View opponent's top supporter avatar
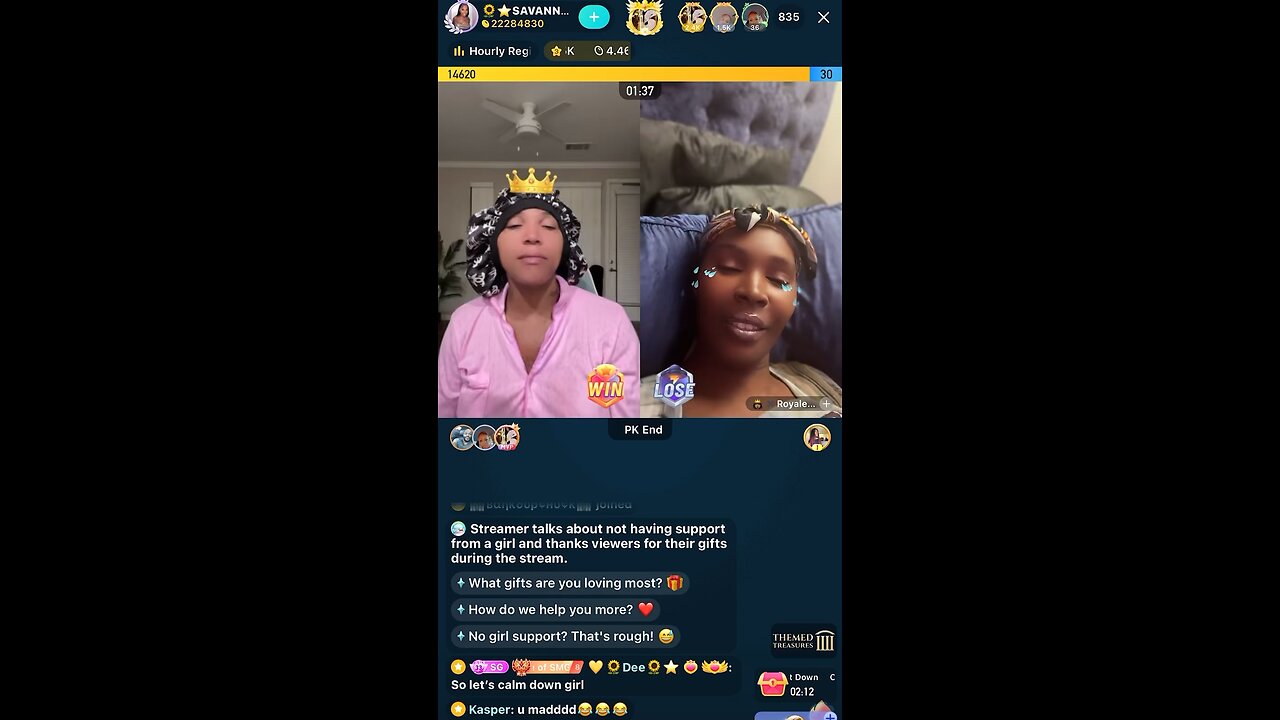This screenshot has width=1280, height=720. [817, 437]
